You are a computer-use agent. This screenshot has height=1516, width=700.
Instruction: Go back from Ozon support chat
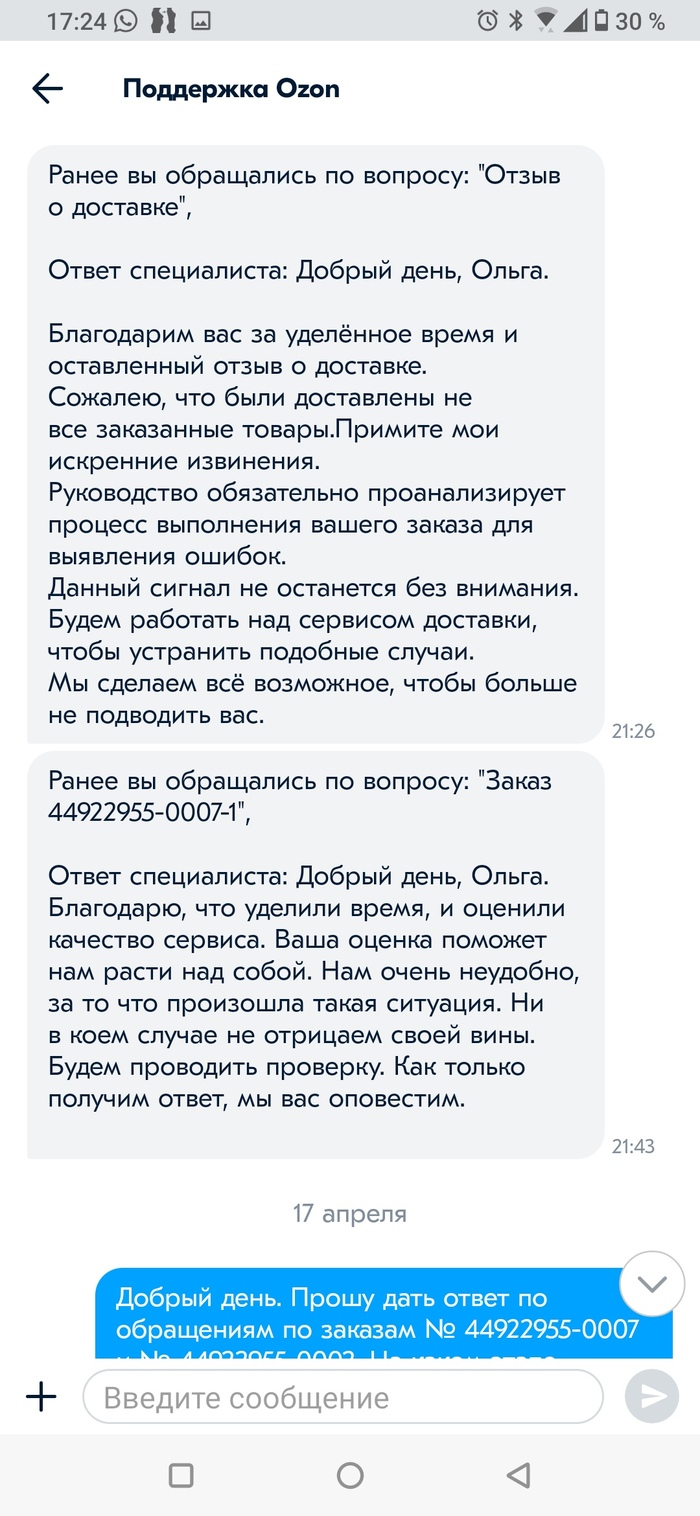click(47, 89)
